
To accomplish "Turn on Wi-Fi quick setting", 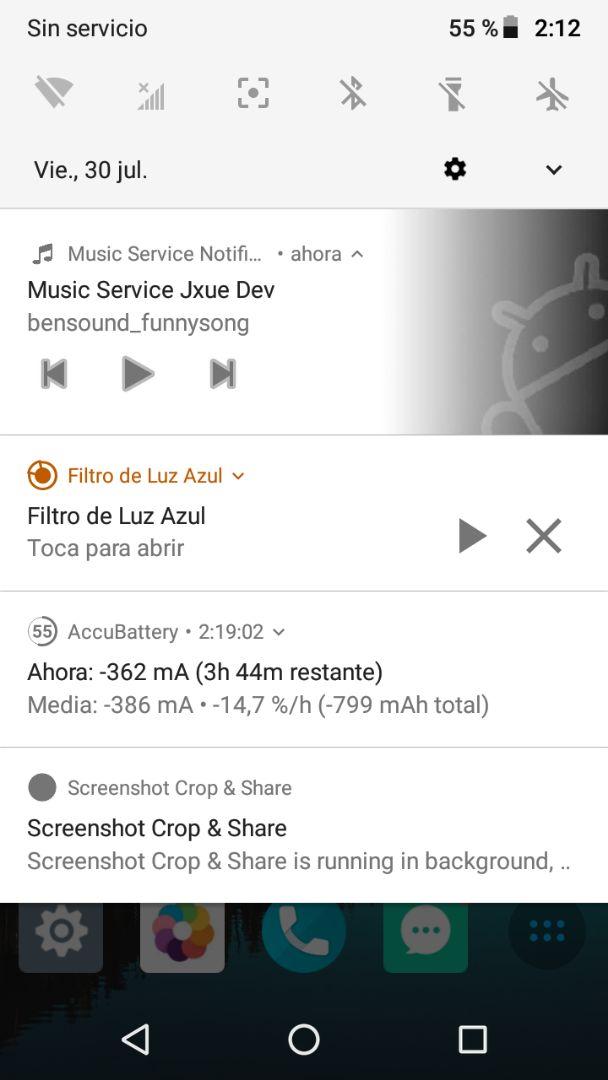I will click(53, 94).
